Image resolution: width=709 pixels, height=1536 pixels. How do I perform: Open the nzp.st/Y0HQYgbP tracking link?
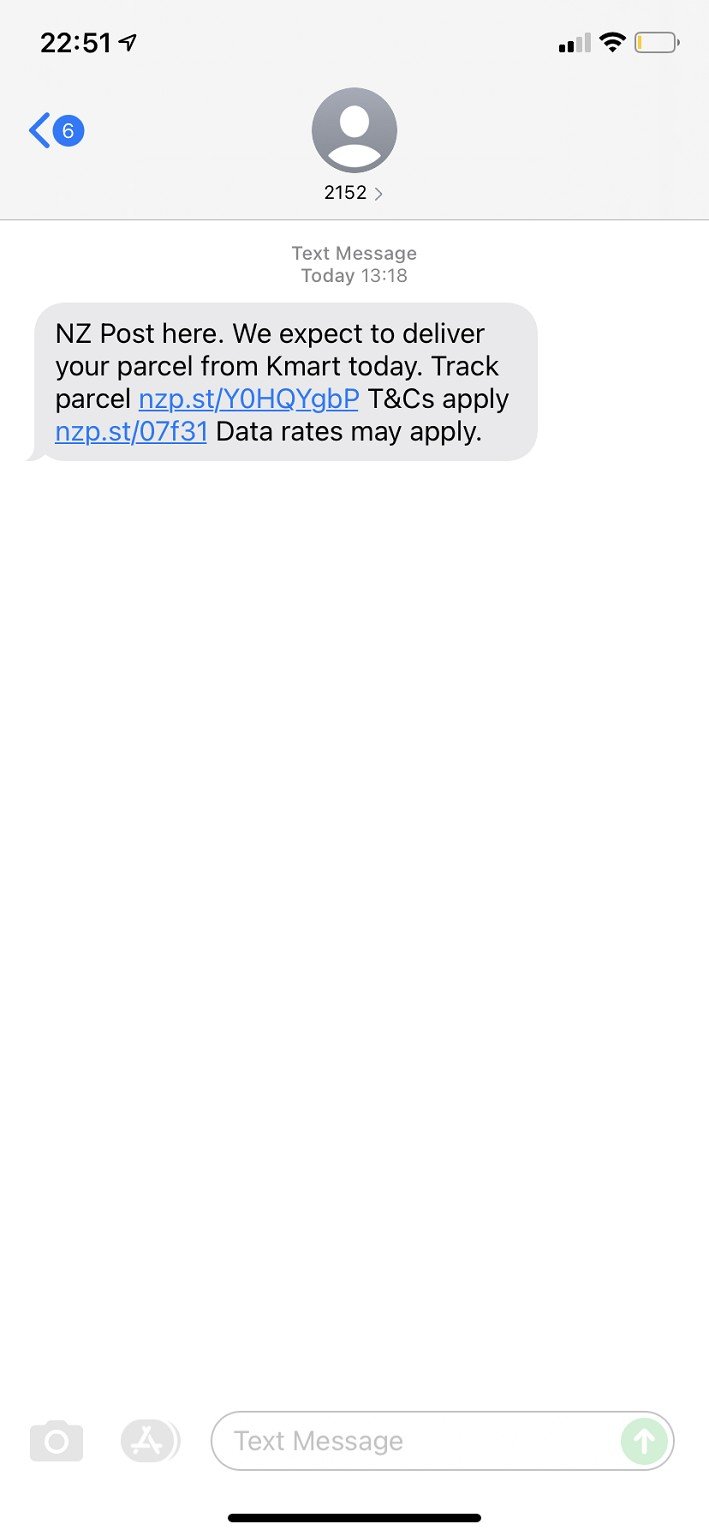point(248,399)
